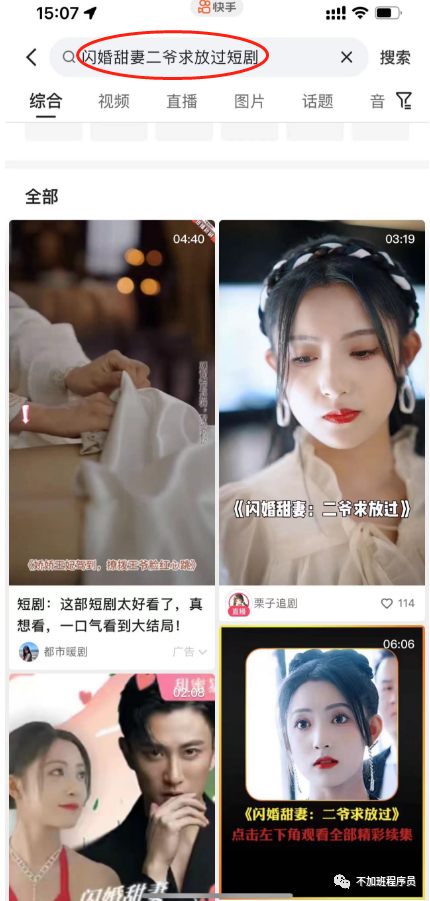Go back using the arrow
The height and width of the screenshot is (901, 430).
(32, 57)
